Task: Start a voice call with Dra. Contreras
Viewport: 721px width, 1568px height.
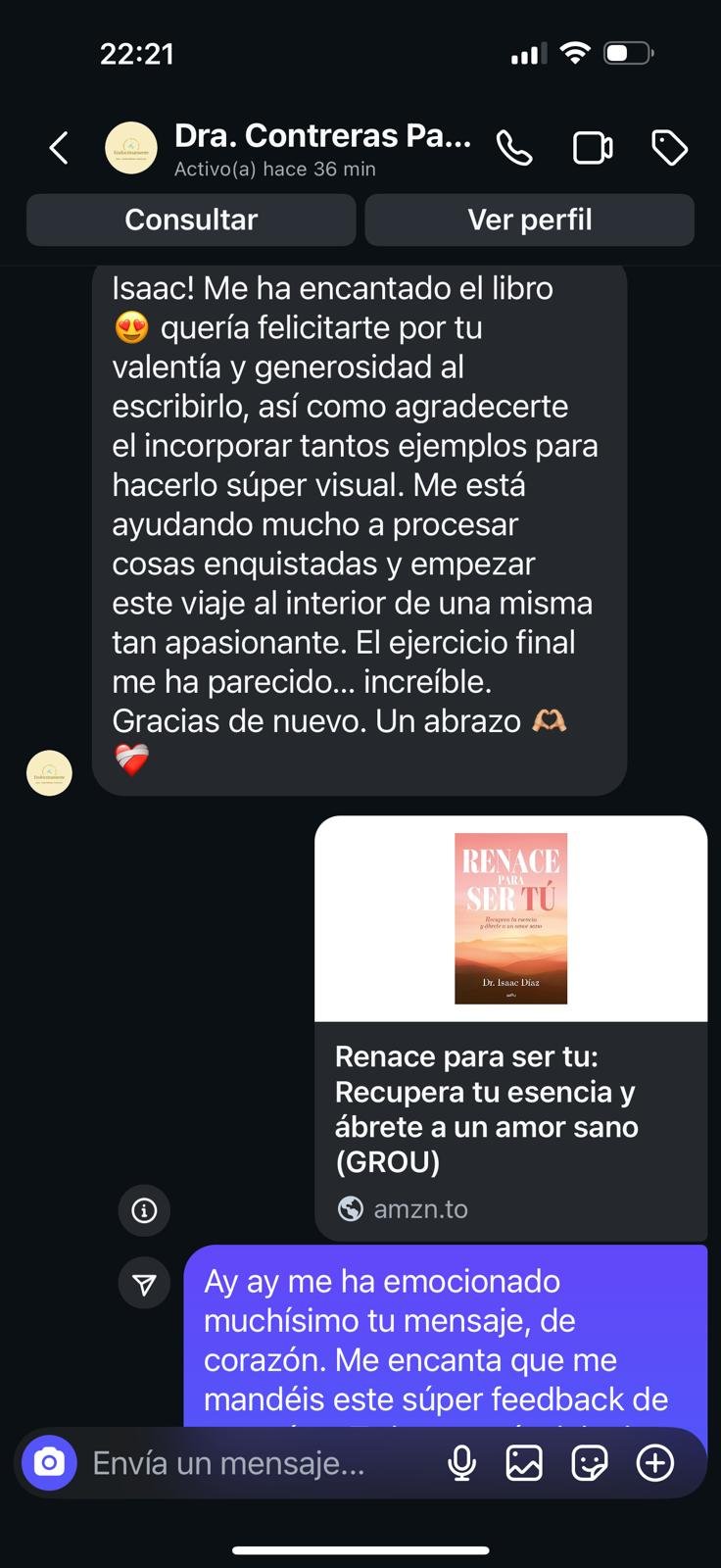Action: (514, 149)
